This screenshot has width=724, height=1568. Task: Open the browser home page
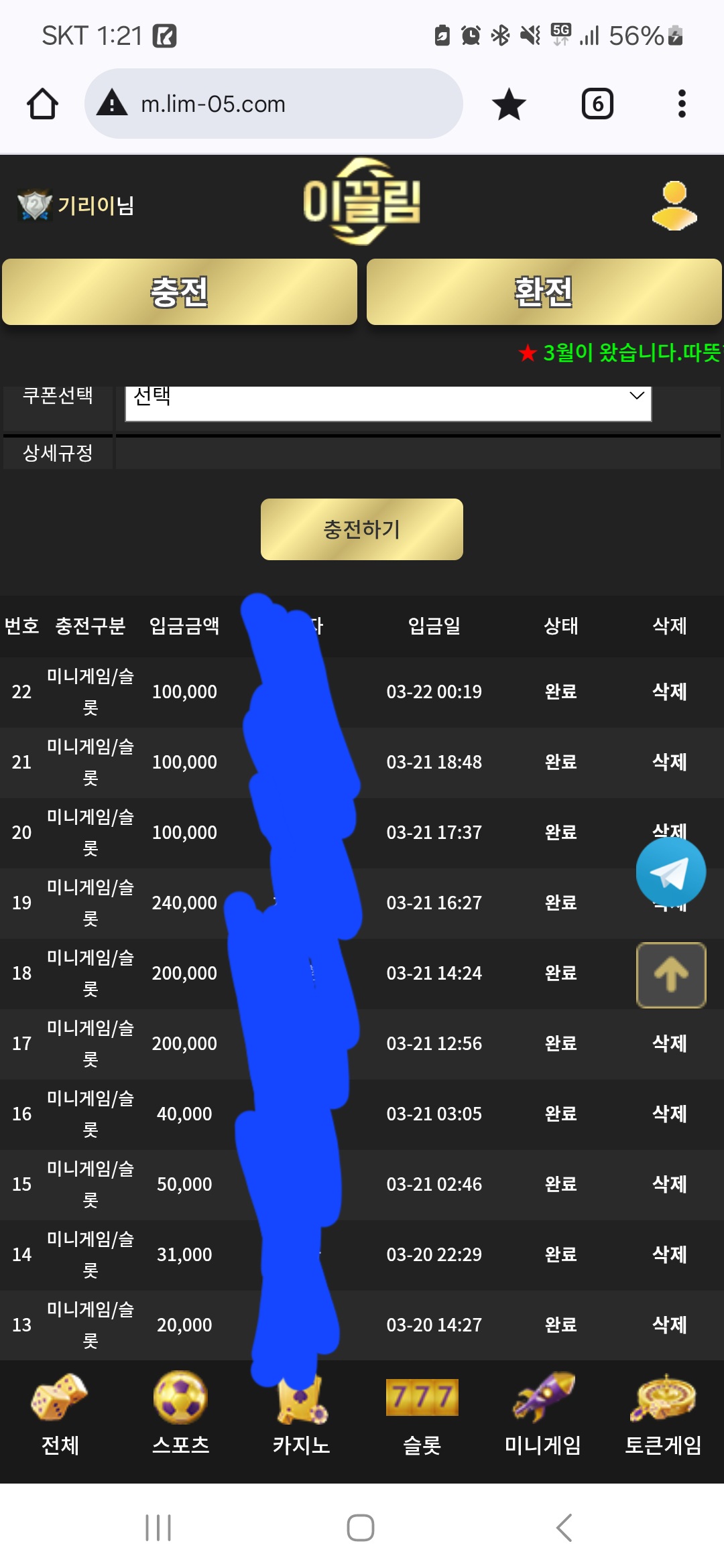click(x=42, y=104)
